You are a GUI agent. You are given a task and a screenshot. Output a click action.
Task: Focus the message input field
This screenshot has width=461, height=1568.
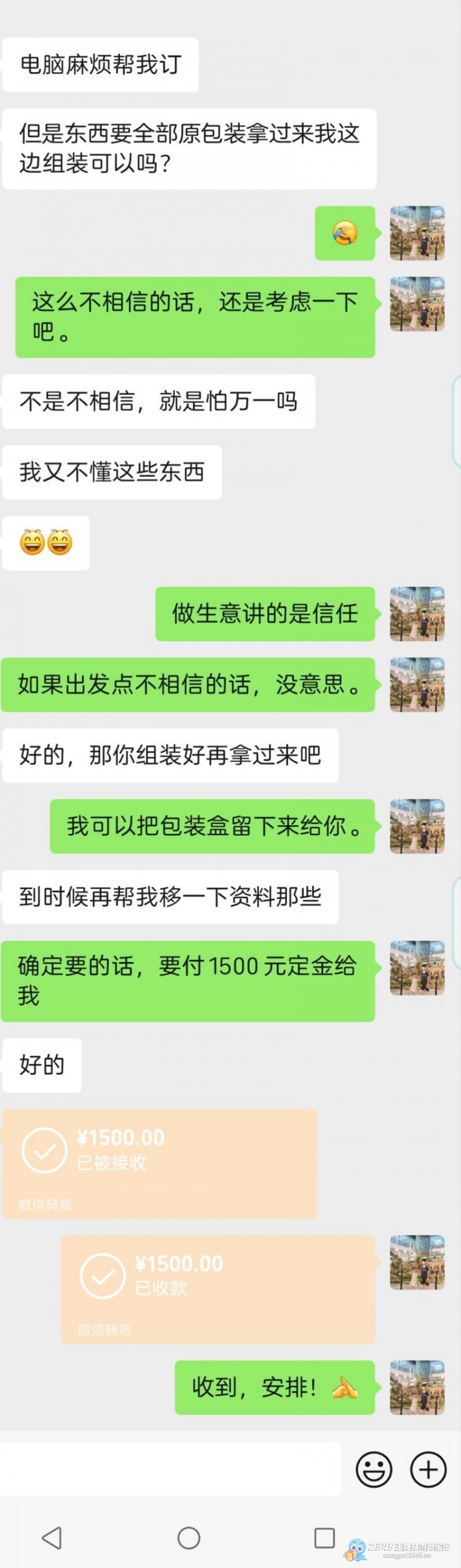[x=170, y=1469]
